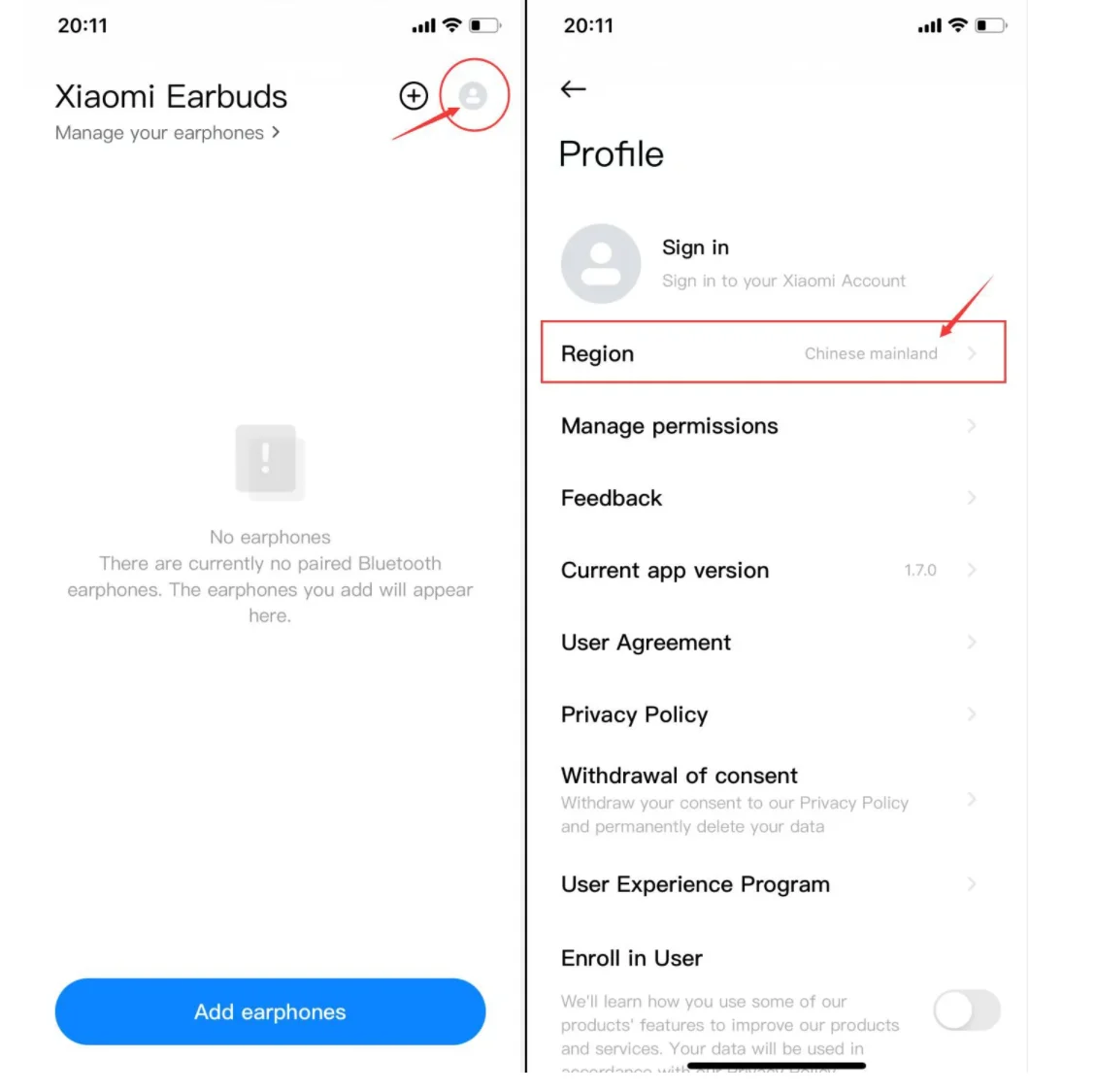Tap the plus icon to add a device
Viewport: 1095px width, 1092px height.
point(414,96)
